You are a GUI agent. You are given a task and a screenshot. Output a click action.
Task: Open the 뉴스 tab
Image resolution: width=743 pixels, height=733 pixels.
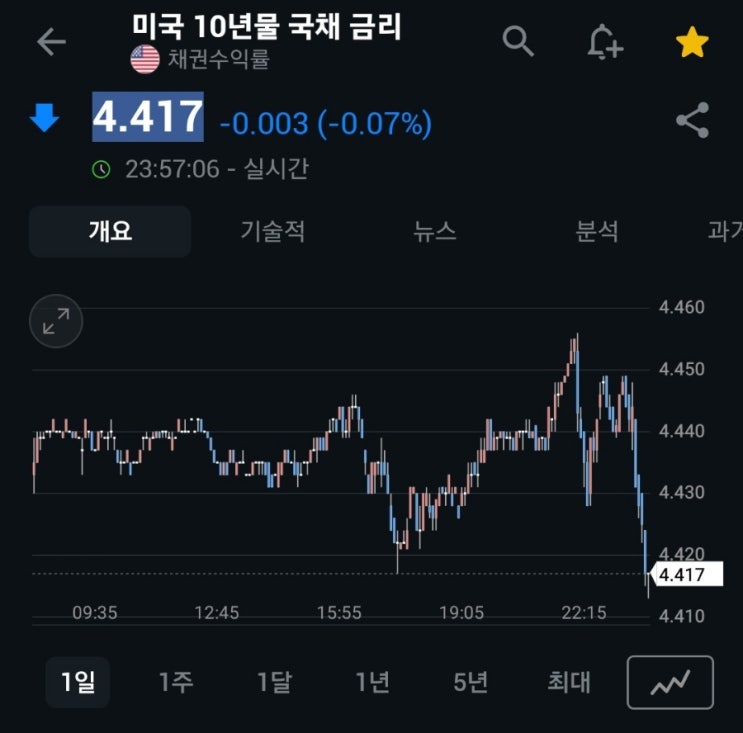(x=435, y=232)
